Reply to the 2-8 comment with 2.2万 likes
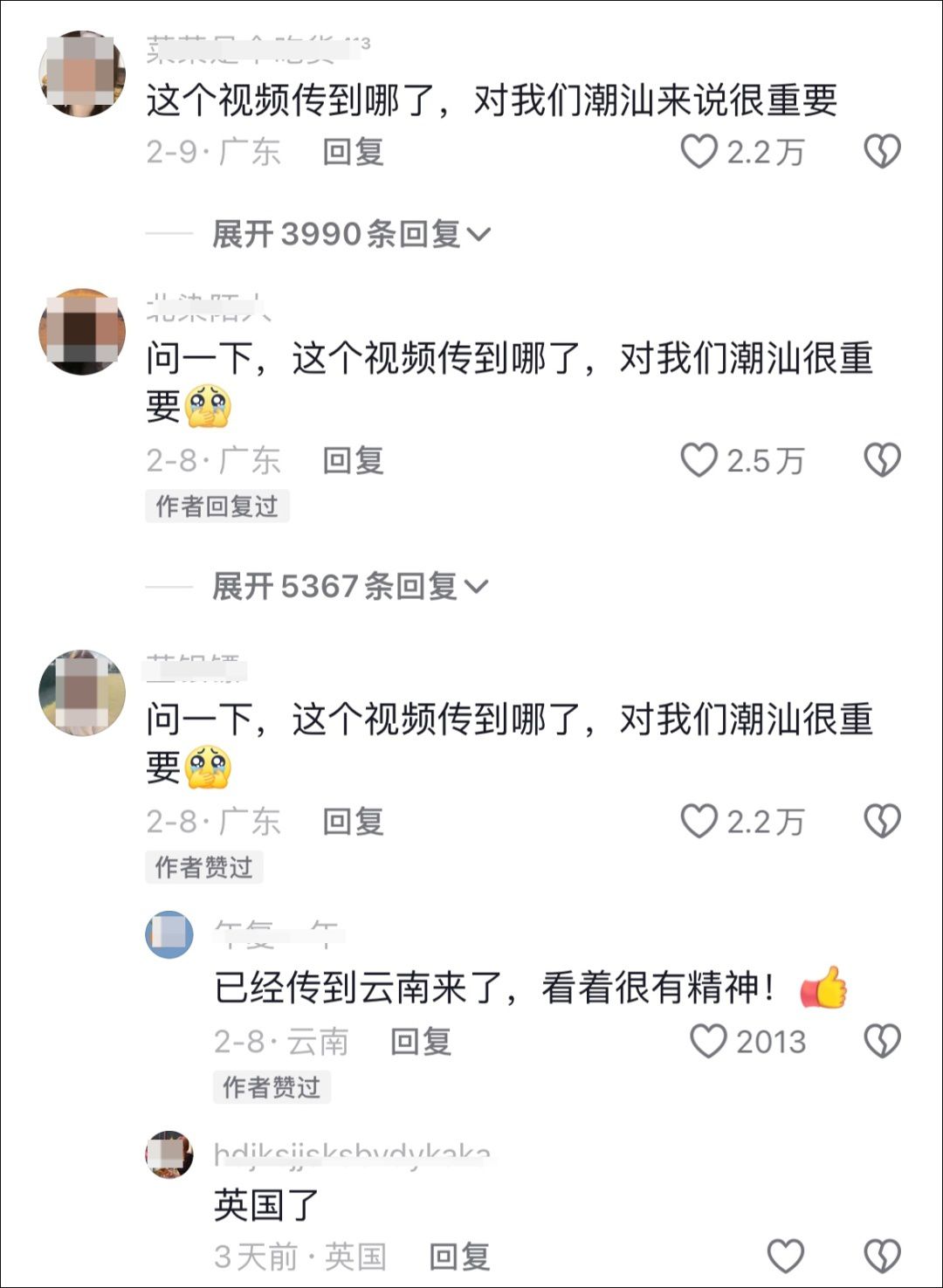 [353, 821]
